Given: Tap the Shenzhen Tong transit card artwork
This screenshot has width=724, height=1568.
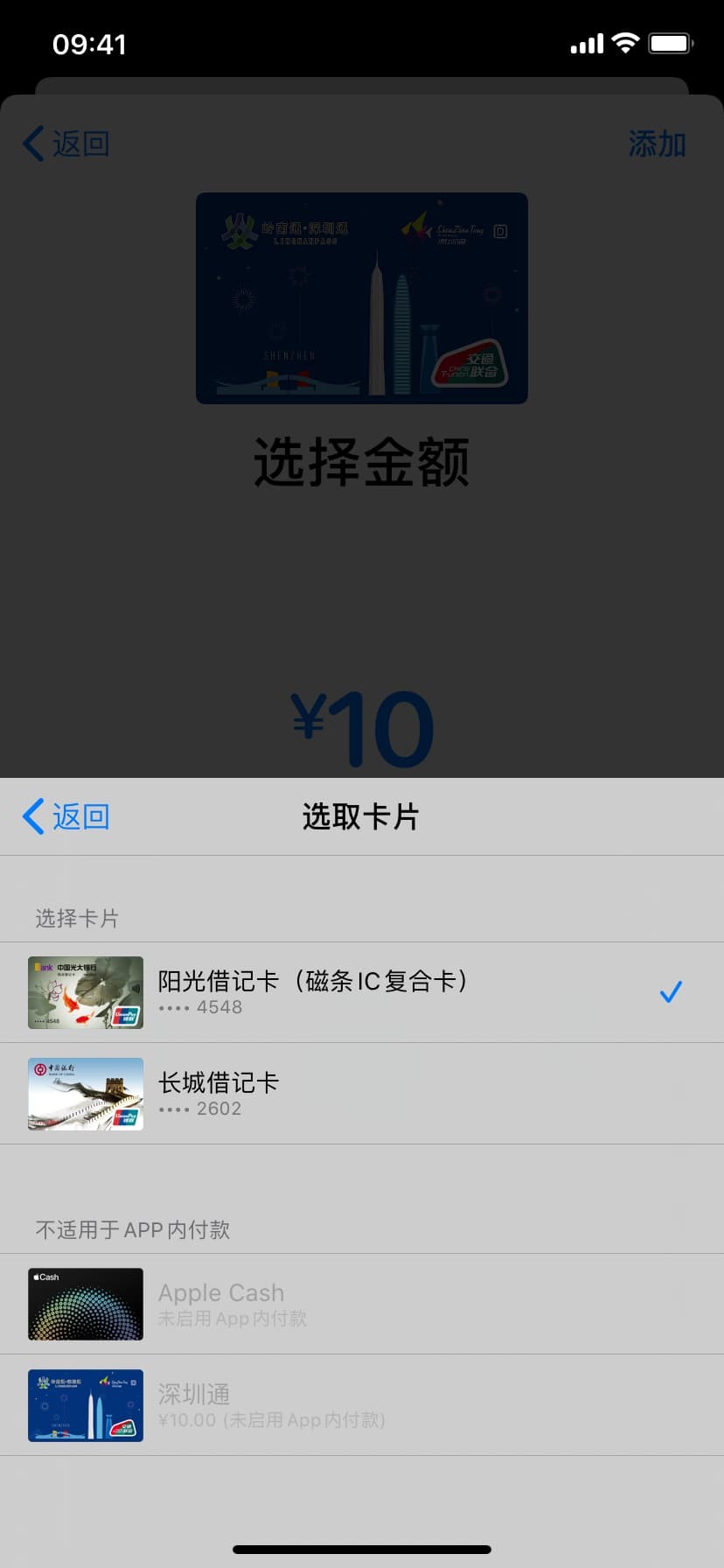Looking at the screenshot, I should [361, 298].
